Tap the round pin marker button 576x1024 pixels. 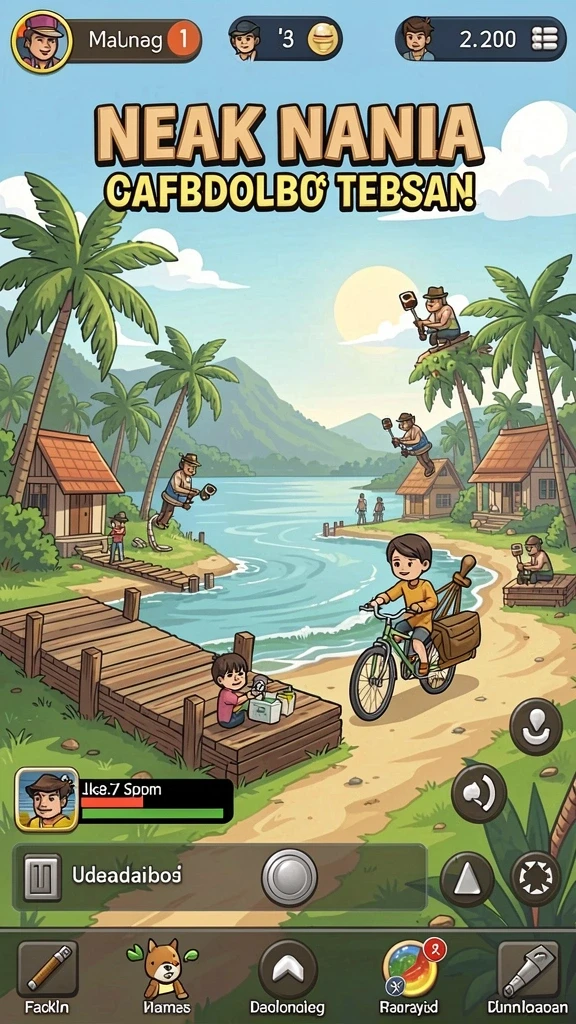(536, 727)
